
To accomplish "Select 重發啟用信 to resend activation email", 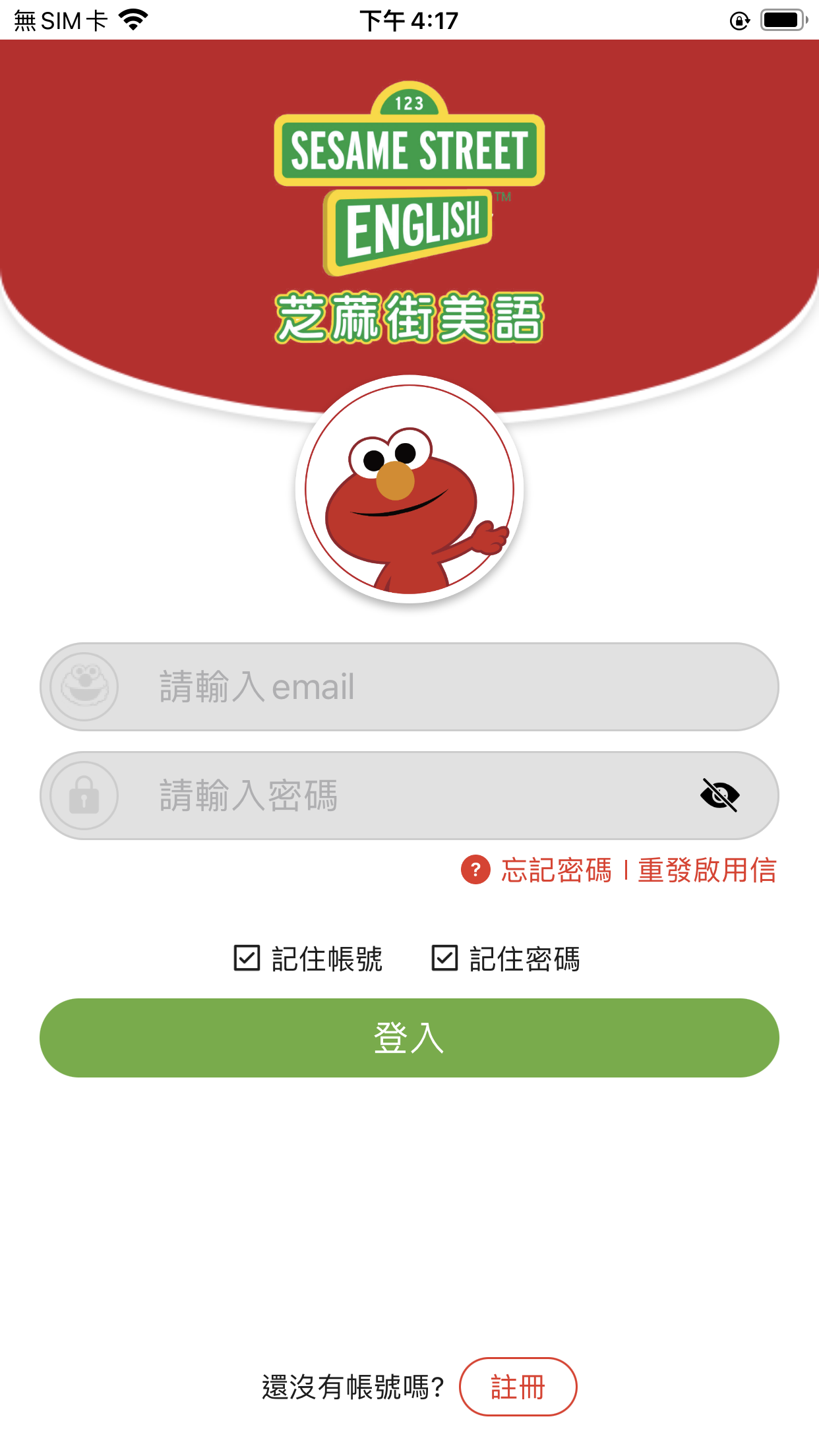I will click(x=707, y=870).
